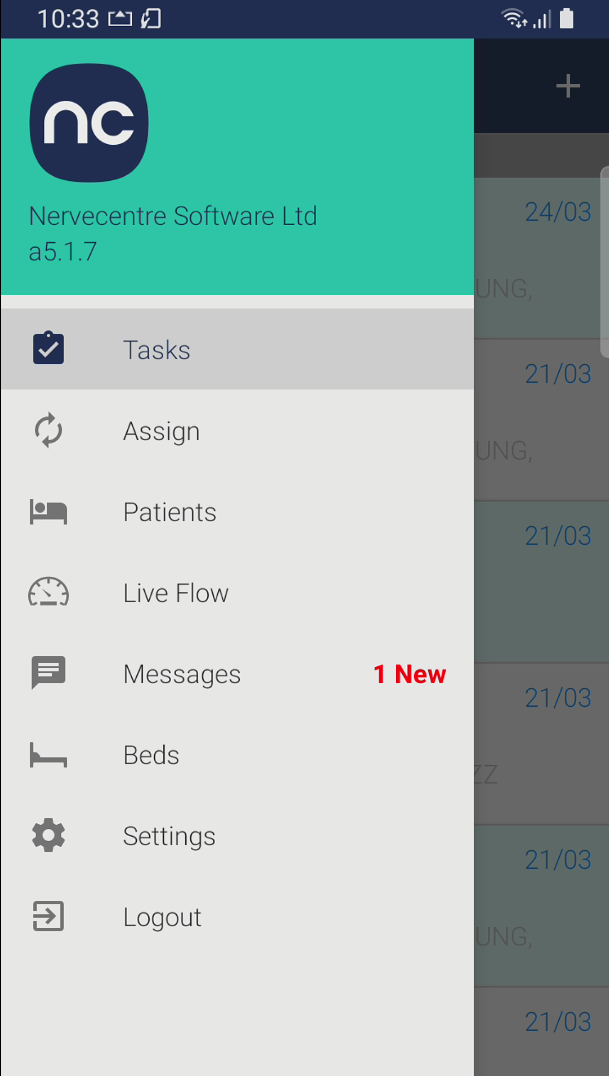This screenshot has height=1076, width=609.
Task: Open Settings from the drawer
Action: [237, 836]
